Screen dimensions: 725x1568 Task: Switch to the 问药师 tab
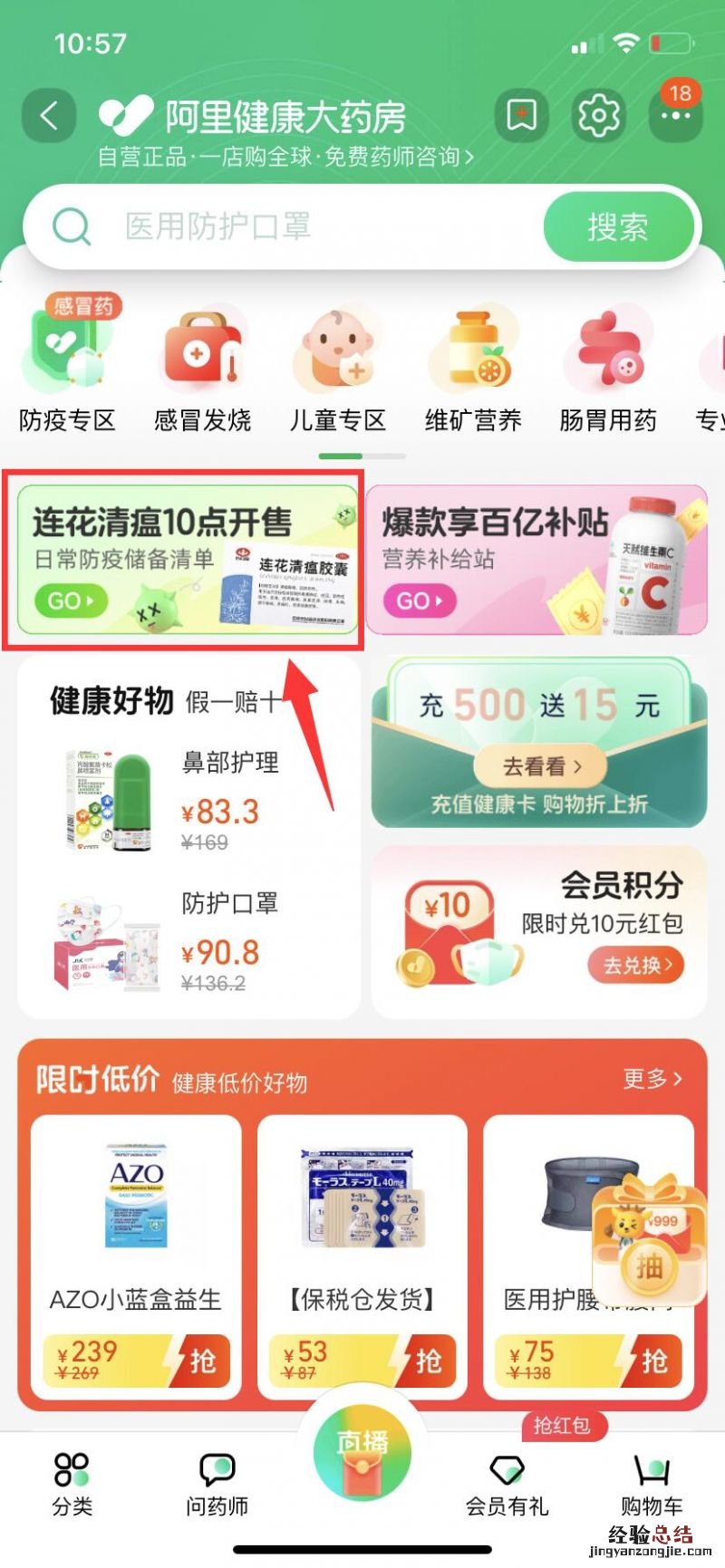[217, 1484]
